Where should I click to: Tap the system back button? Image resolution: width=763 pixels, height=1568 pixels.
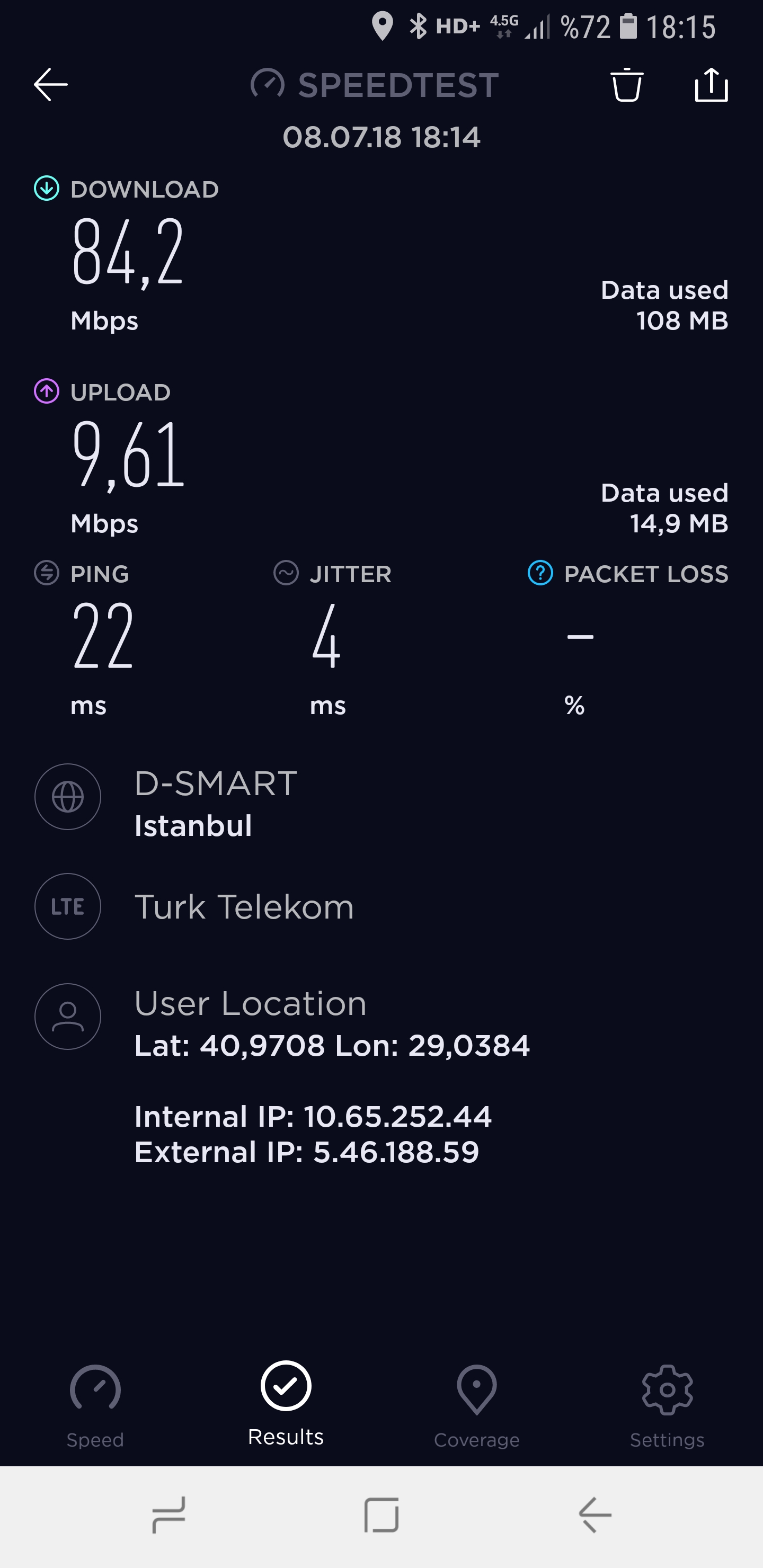[595, 1515]
